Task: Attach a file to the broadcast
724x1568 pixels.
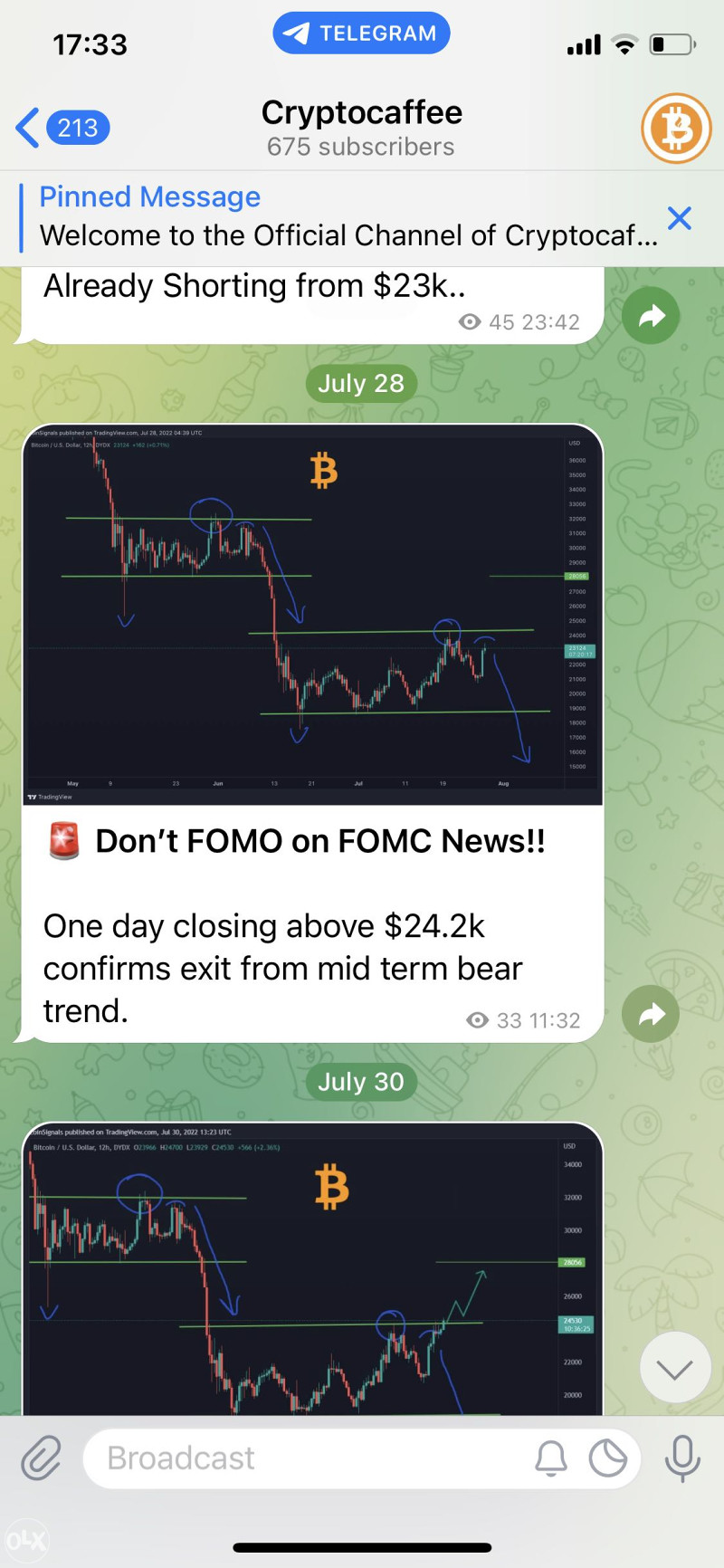Action: pyautogui.click(x=42, y=1458)
